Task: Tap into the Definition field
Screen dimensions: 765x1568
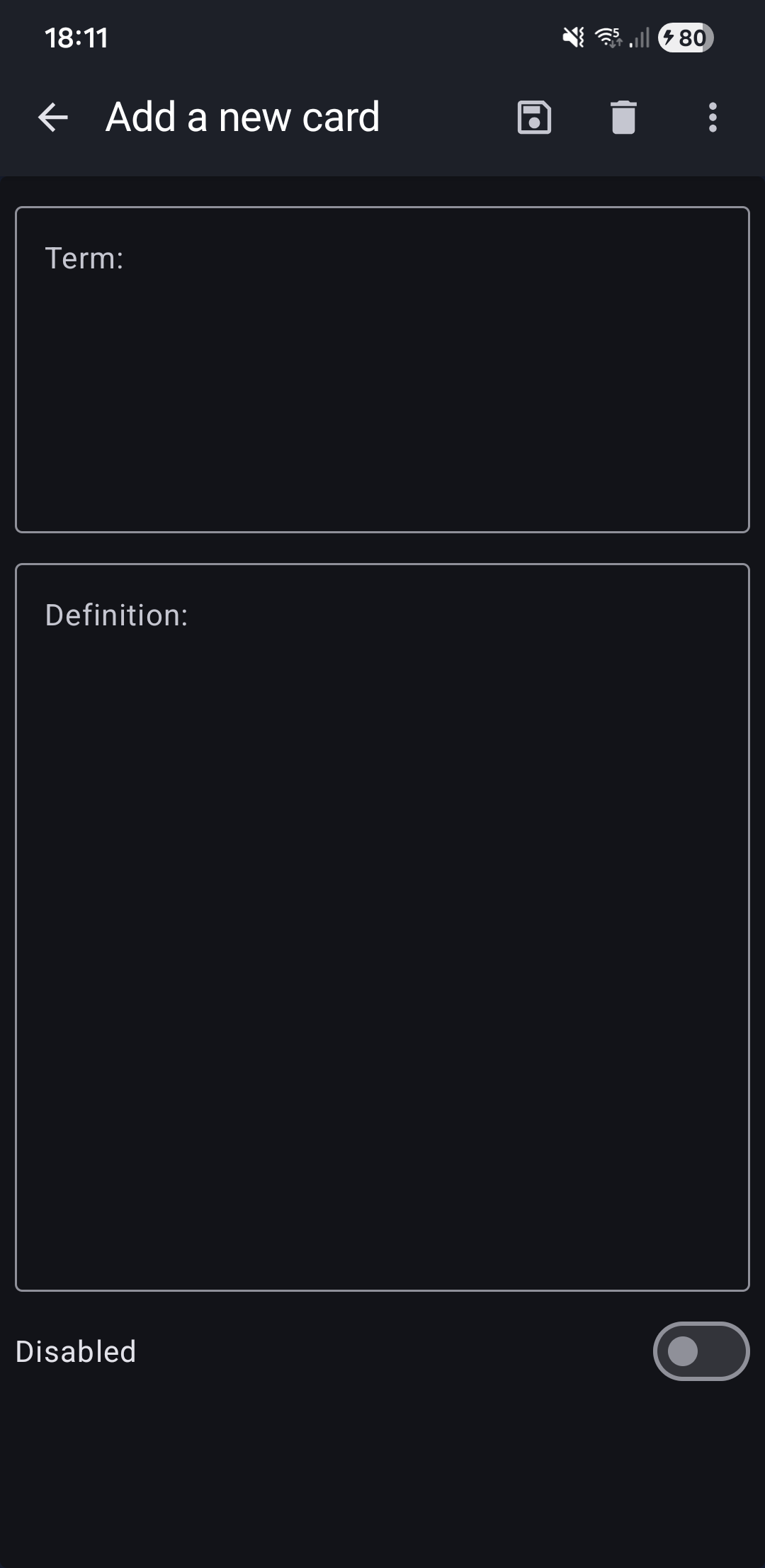Action: coord(382,926)
